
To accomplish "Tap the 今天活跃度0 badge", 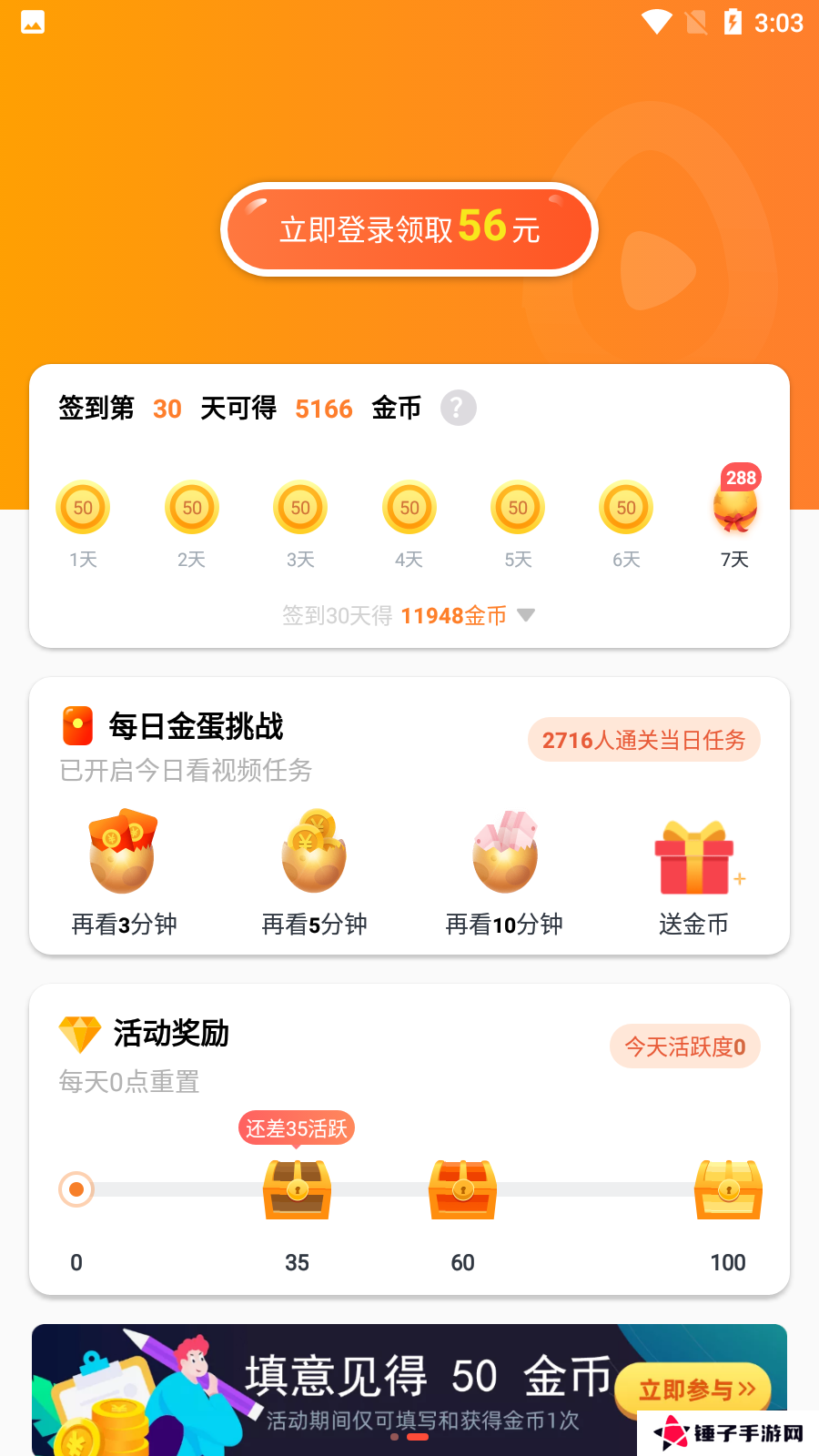I will (x=684, y=1046).
